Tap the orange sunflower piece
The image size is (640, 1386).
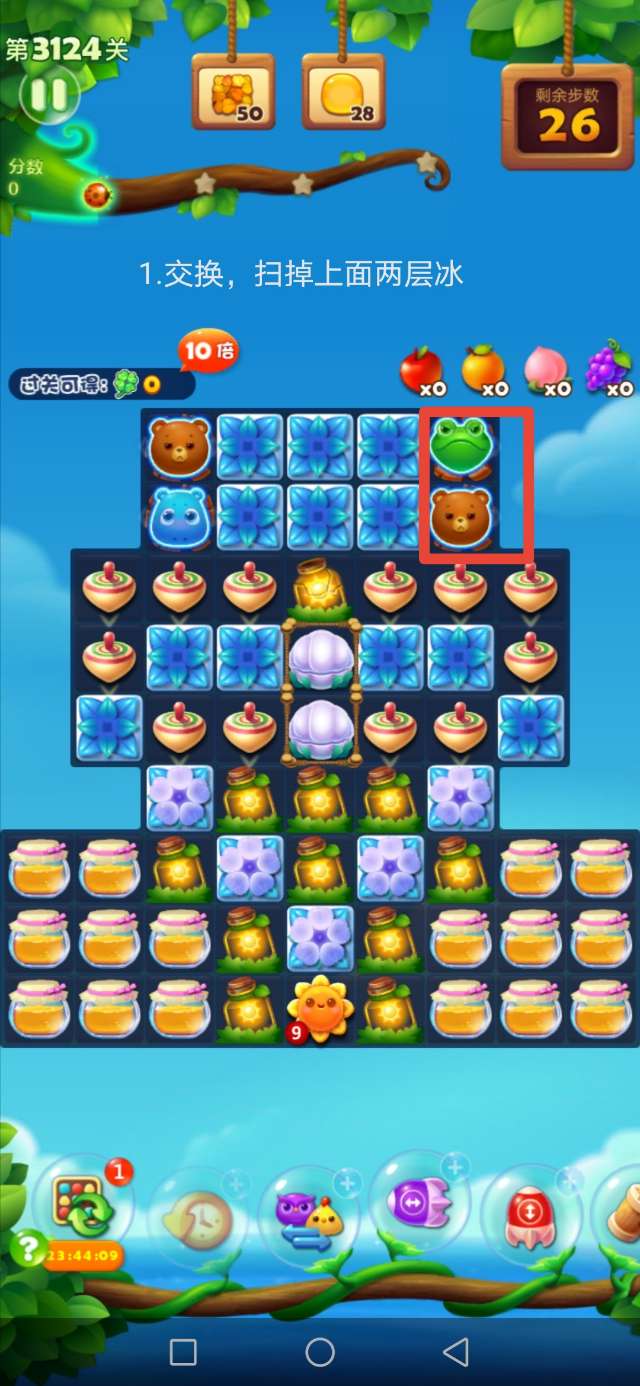[x=320, y=1008]
